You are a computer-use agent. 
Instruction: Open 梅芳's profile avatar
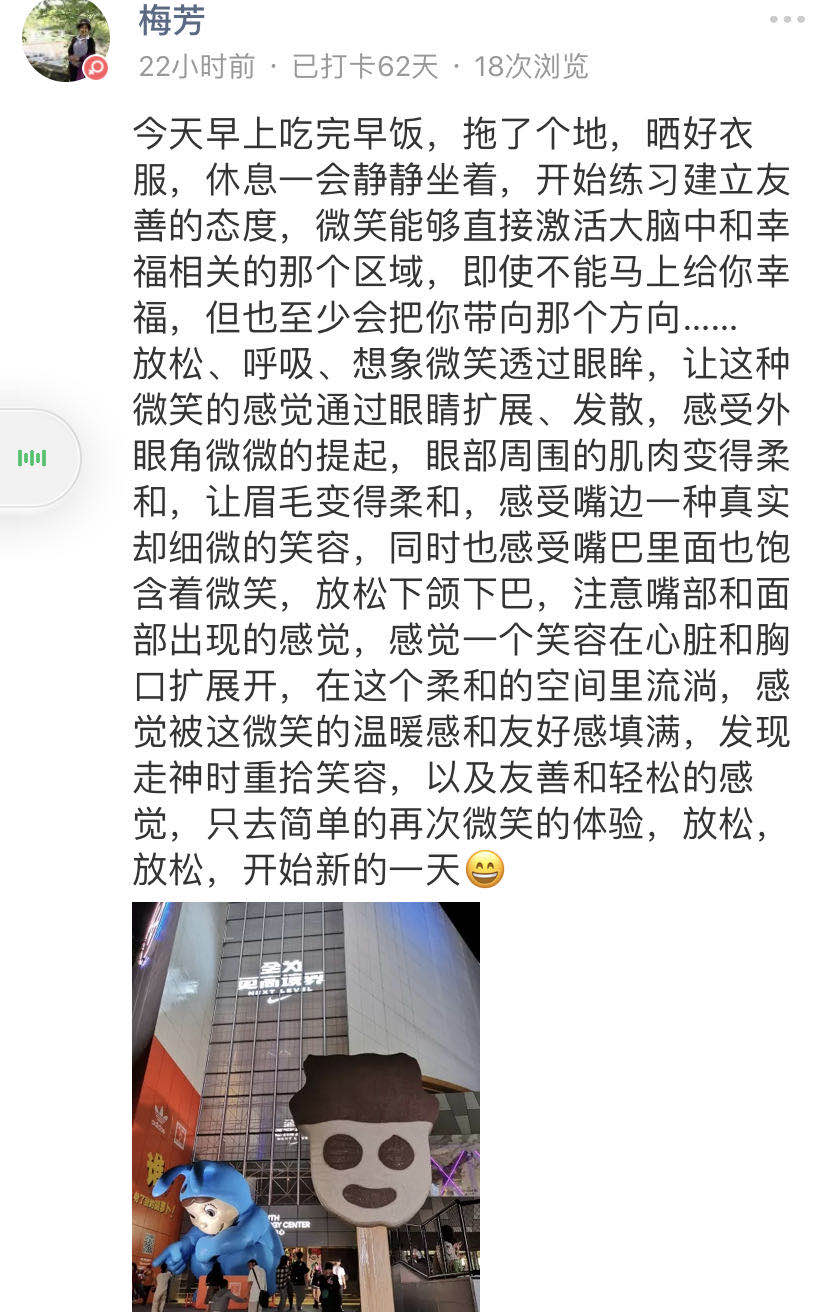point(66,38)
